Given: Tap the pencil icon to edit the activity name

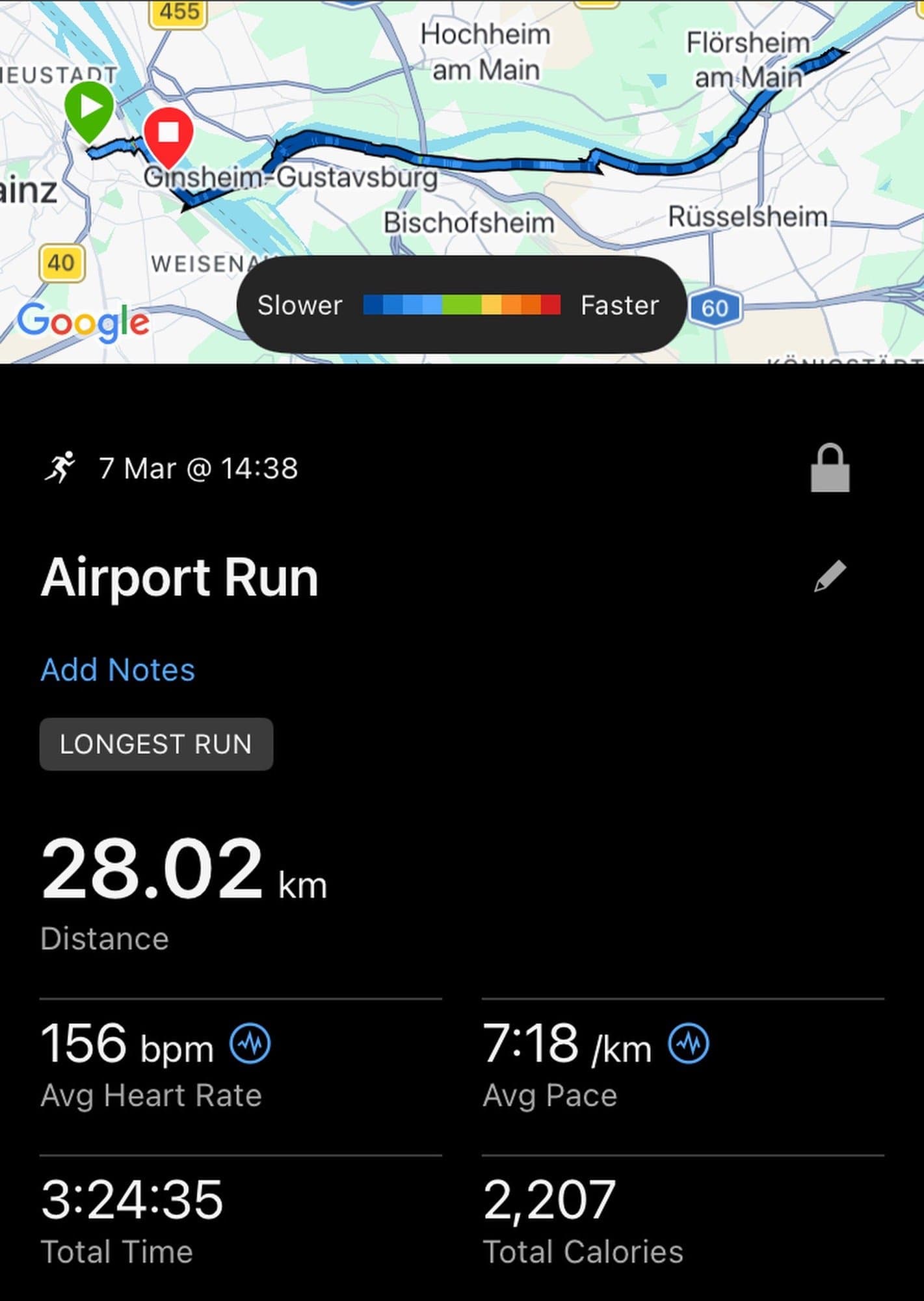Looking at the screenshot, I should [830, 576].
